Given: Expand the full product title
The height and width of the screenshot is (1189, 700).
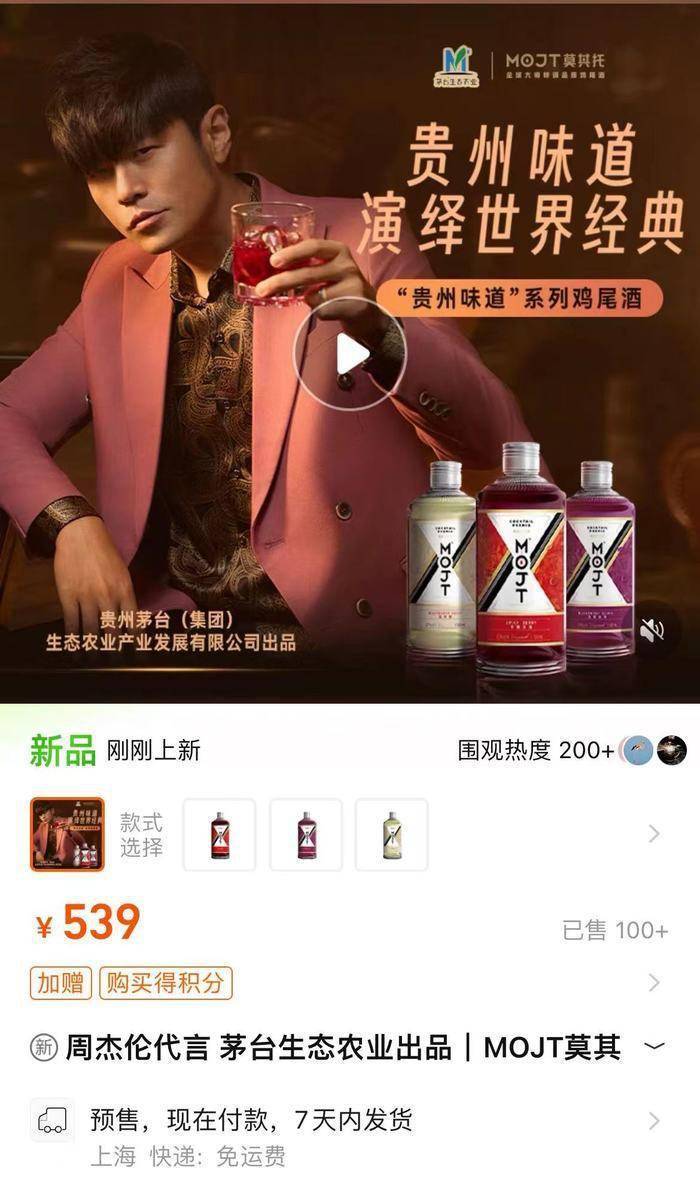Looking at the screenshot, I should point(654,1047).
